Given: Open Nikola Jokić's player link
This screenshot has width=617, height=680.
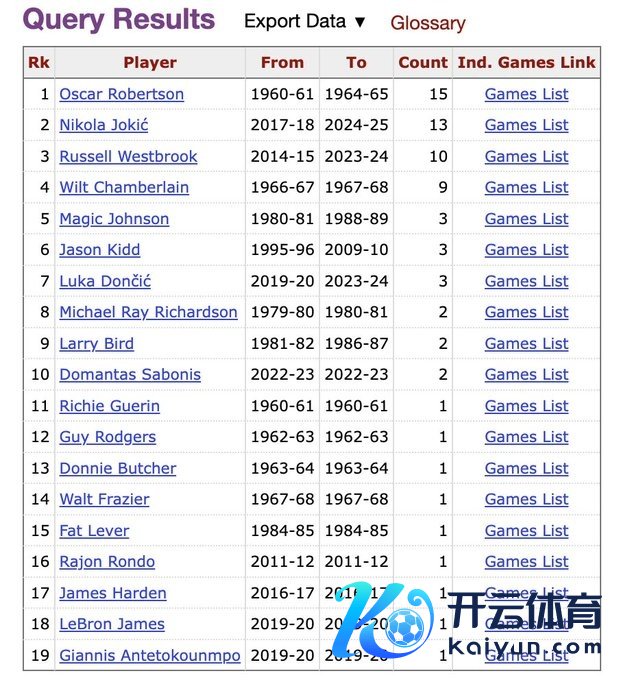Looking at the screenshot, I should pos(103,125).
